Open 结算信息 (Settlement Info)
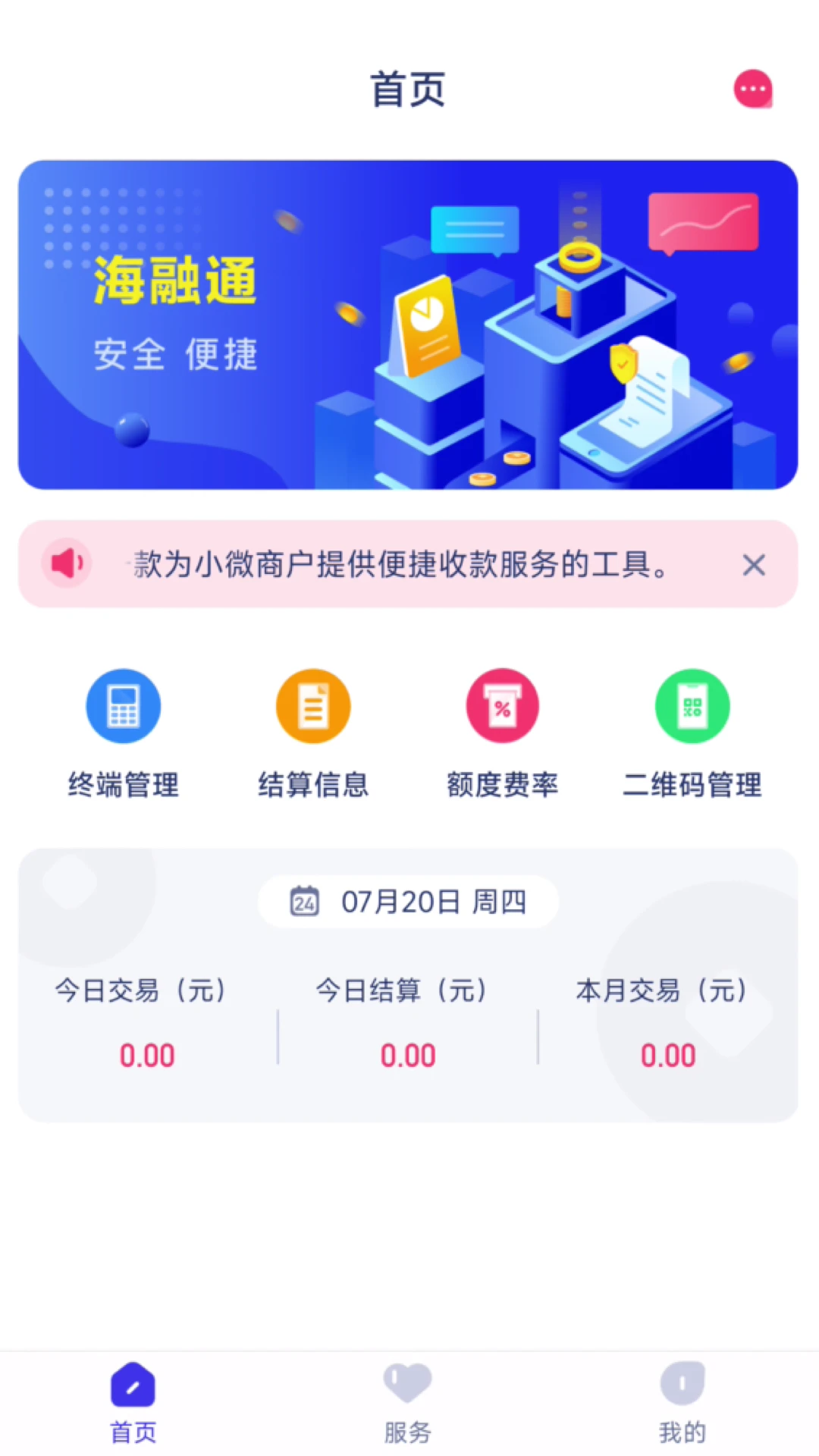 tap(312, 728)
